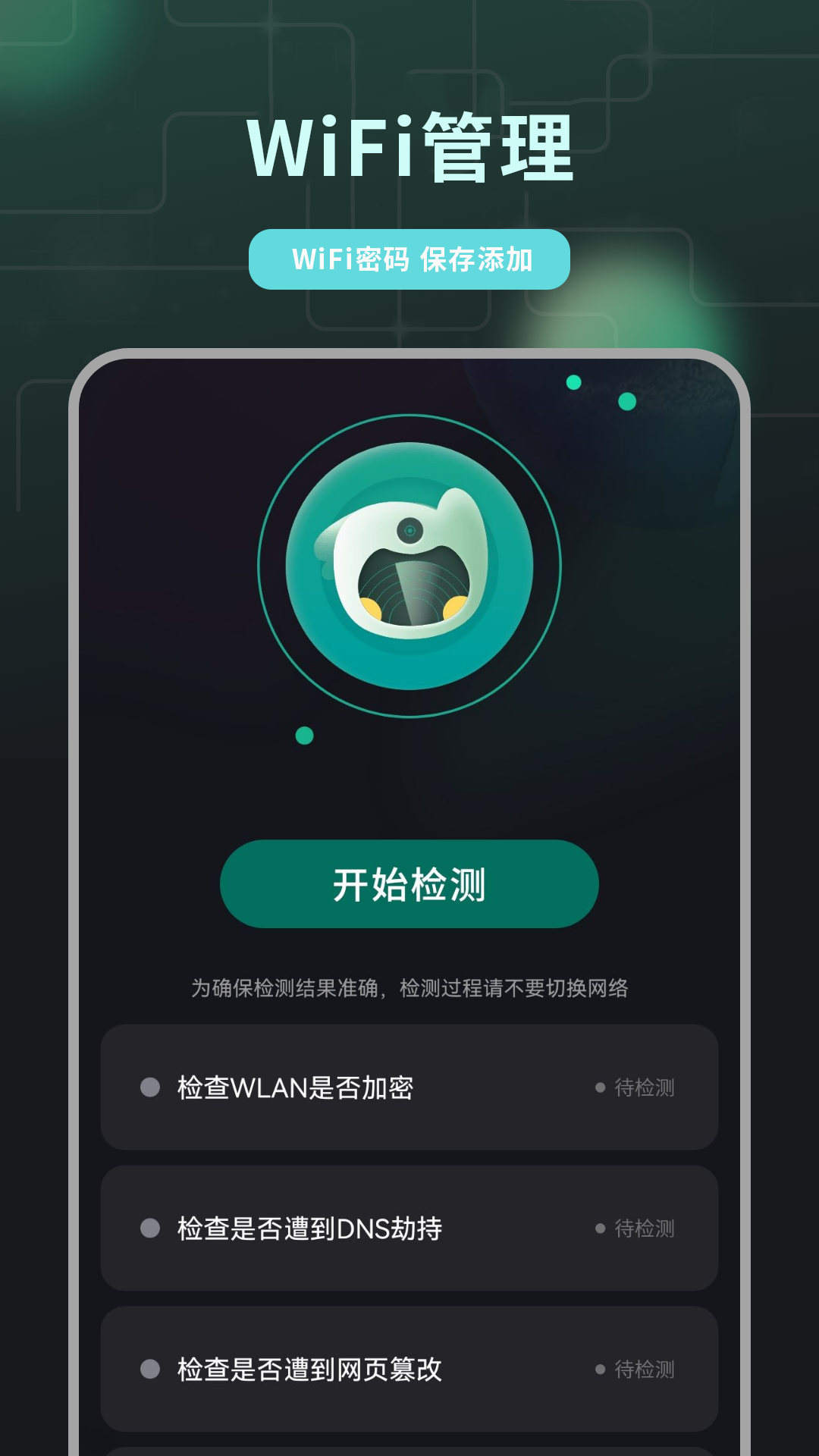The width and height of the screenshot is (819, 1456).
Task: Tap the larger green dot in the top-right corner
Action: click(626, 400)
